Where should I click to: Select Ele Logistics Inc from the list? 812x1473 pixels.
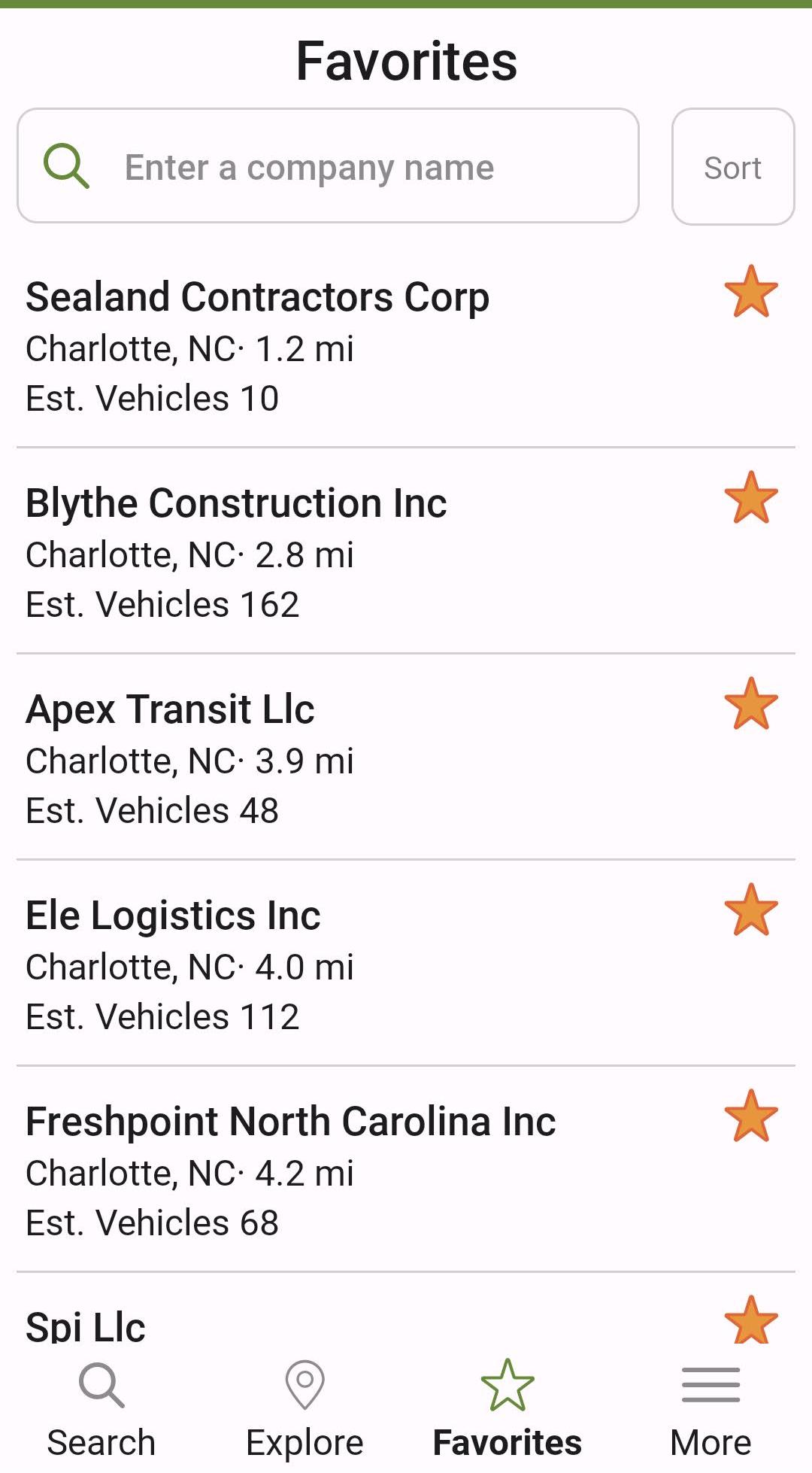pos(406,964)
